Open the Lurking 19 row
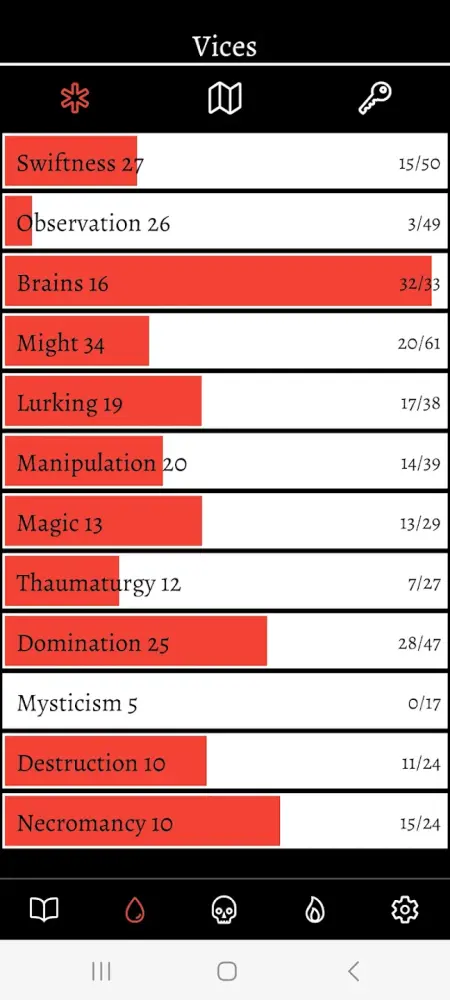This screenshot has height=1000, width=450. [225, 401]
